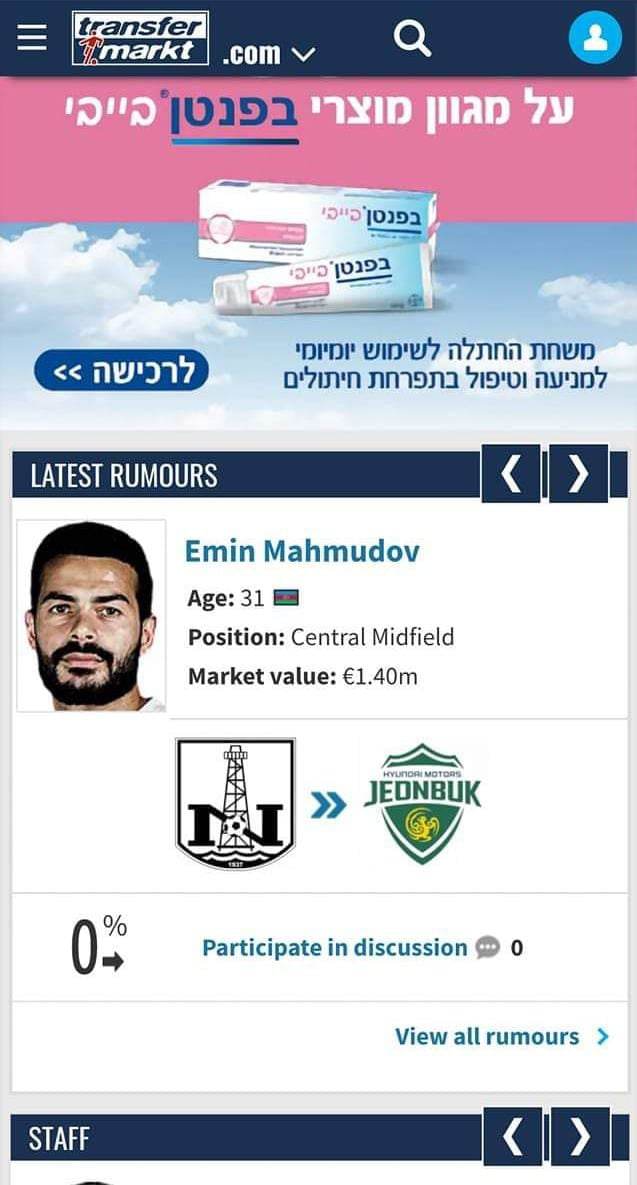Screen dimensions: 637x1185
Task: Show previous rumour in Latest Rumours
Action: point(511,474)
